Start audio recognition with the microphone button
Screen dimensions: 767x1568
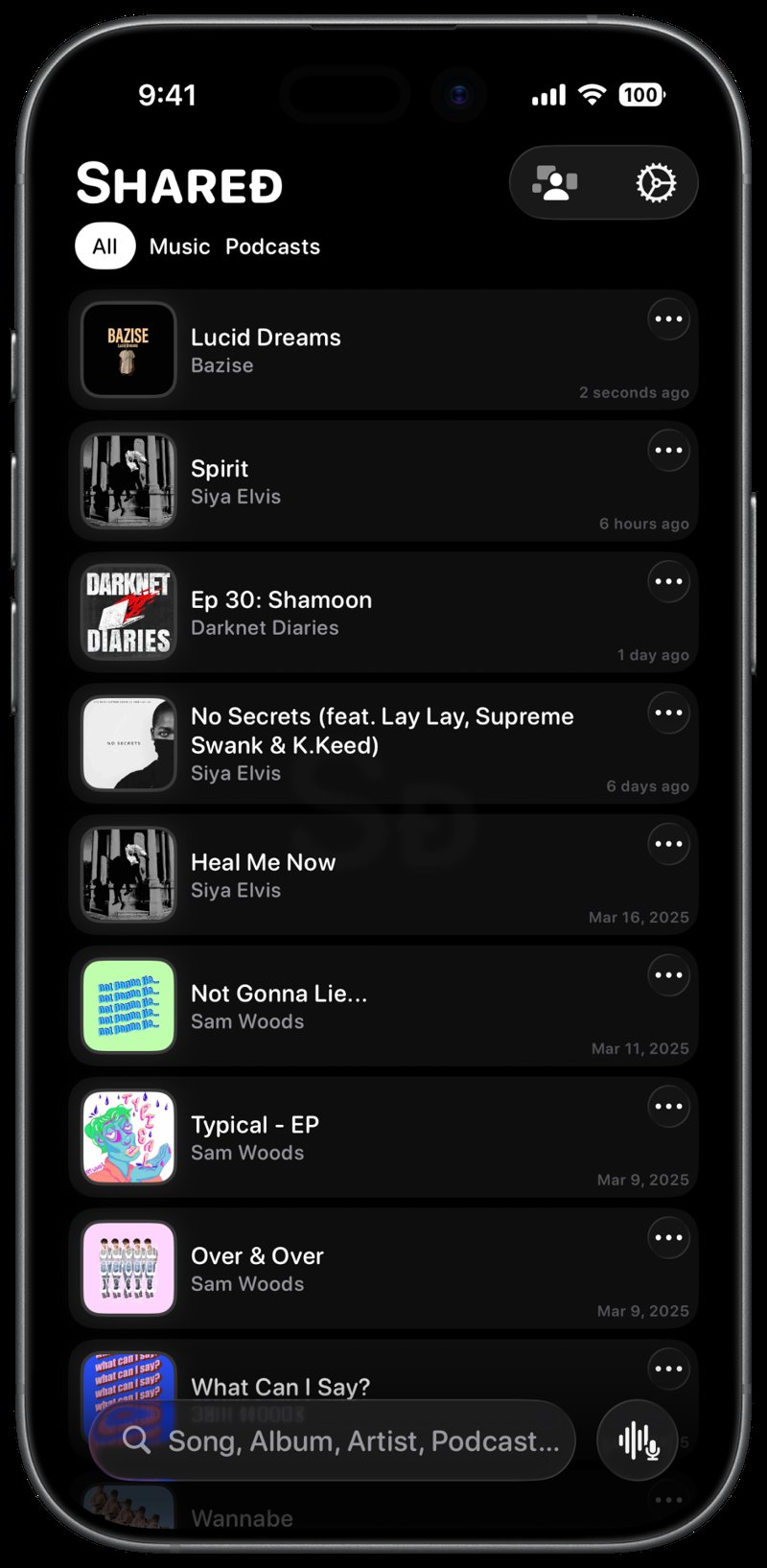tap(638, 1440)
